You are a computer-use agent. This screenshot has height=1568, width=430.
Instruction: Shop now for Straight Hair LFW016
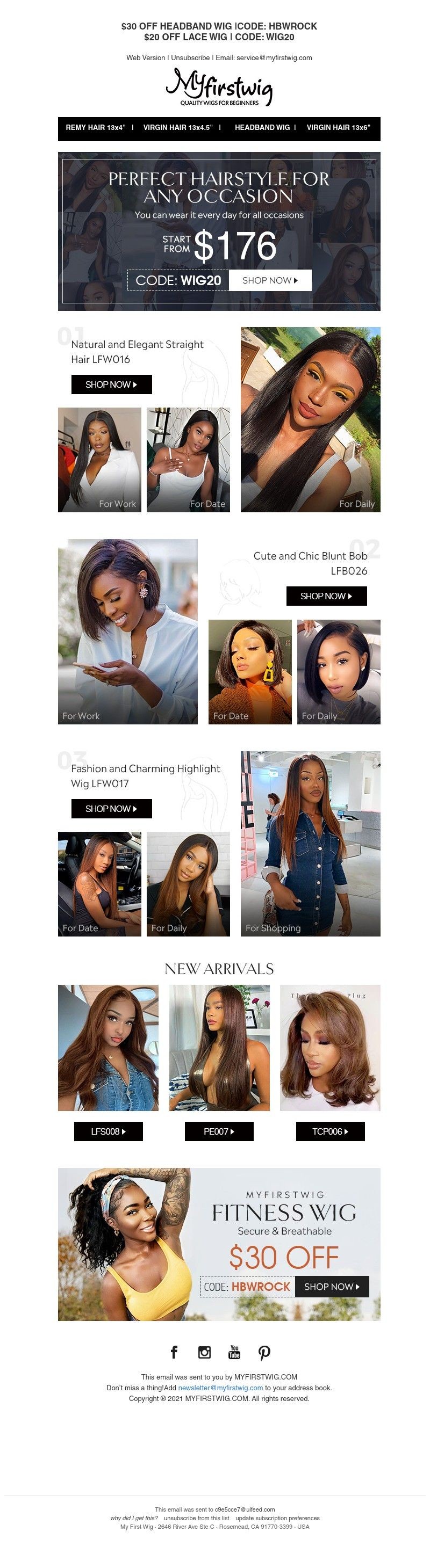coord(111,384)
